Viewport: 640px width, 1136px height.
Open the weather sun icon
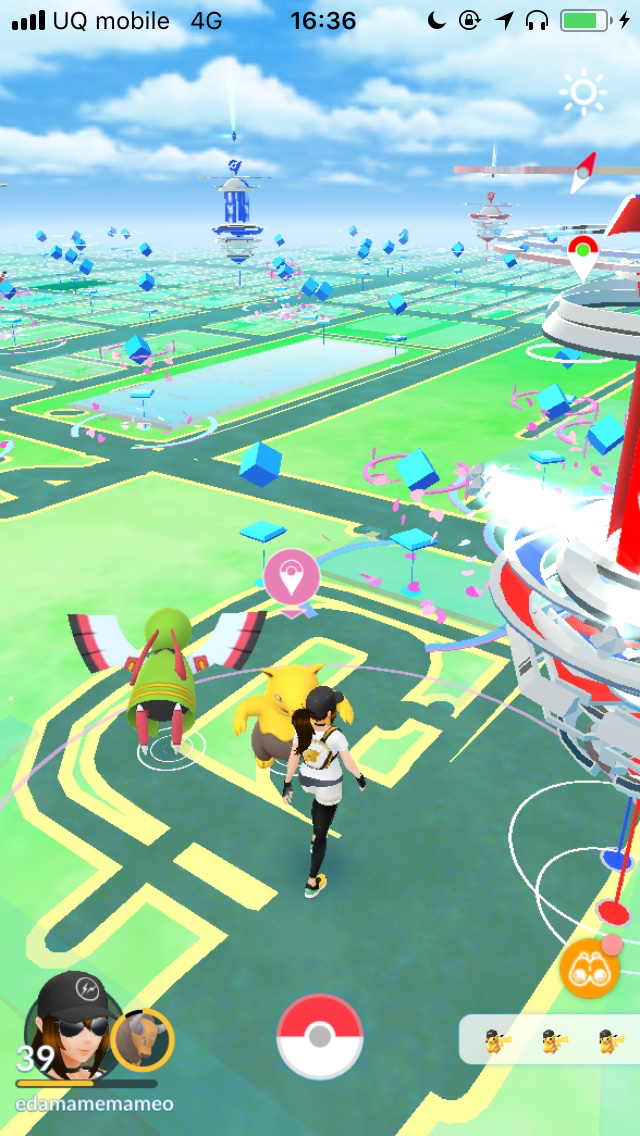point(583,93)
